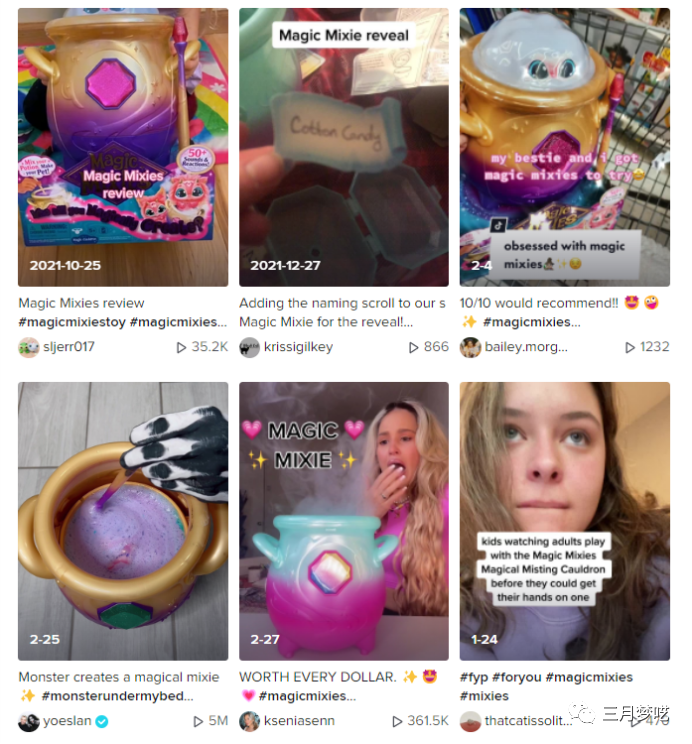Visit krissigilkey's profile
This screenshot has width=692, height=744.
[298, 347]
